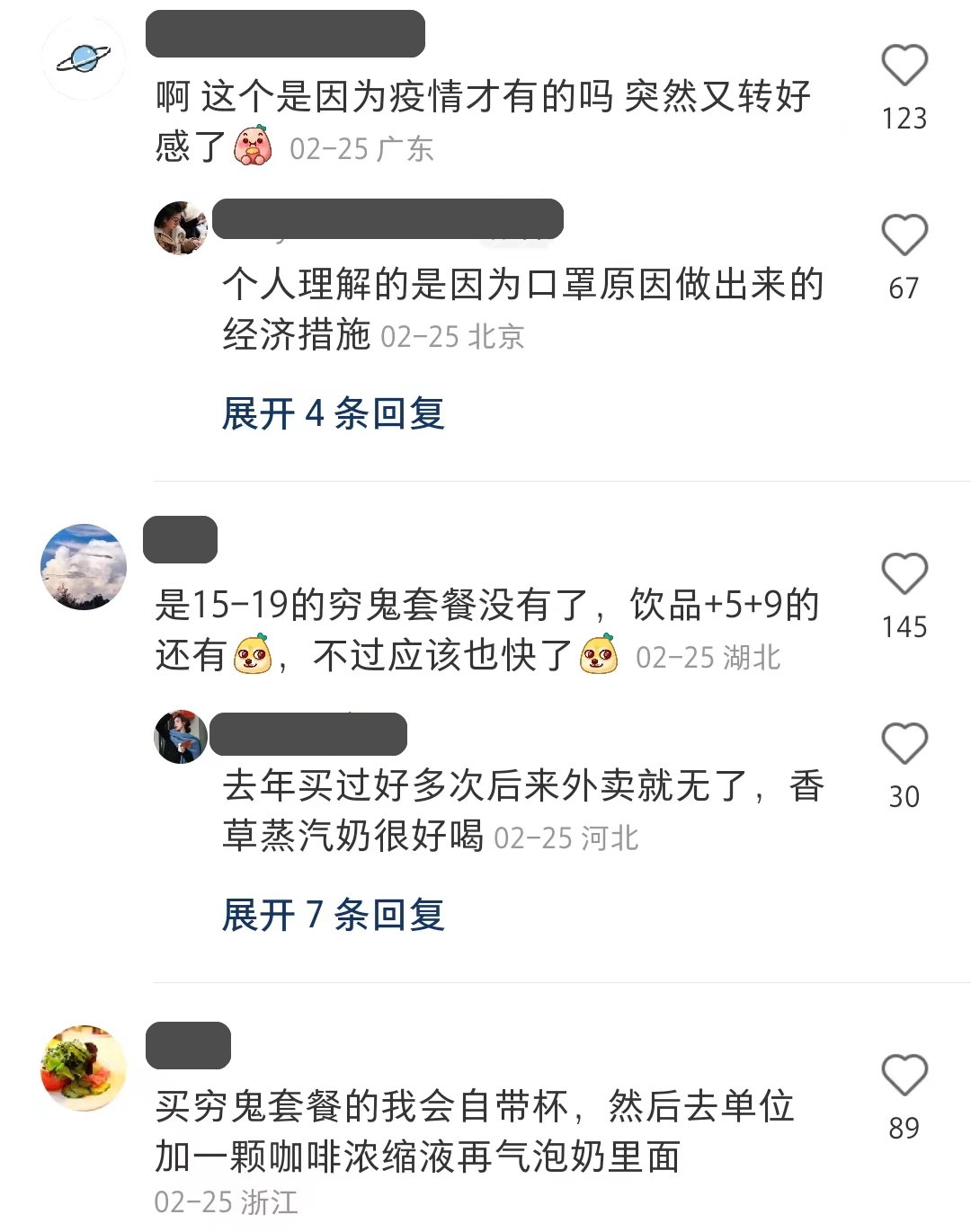Open profile of the 北京 replier's avatar

[181, 228]
